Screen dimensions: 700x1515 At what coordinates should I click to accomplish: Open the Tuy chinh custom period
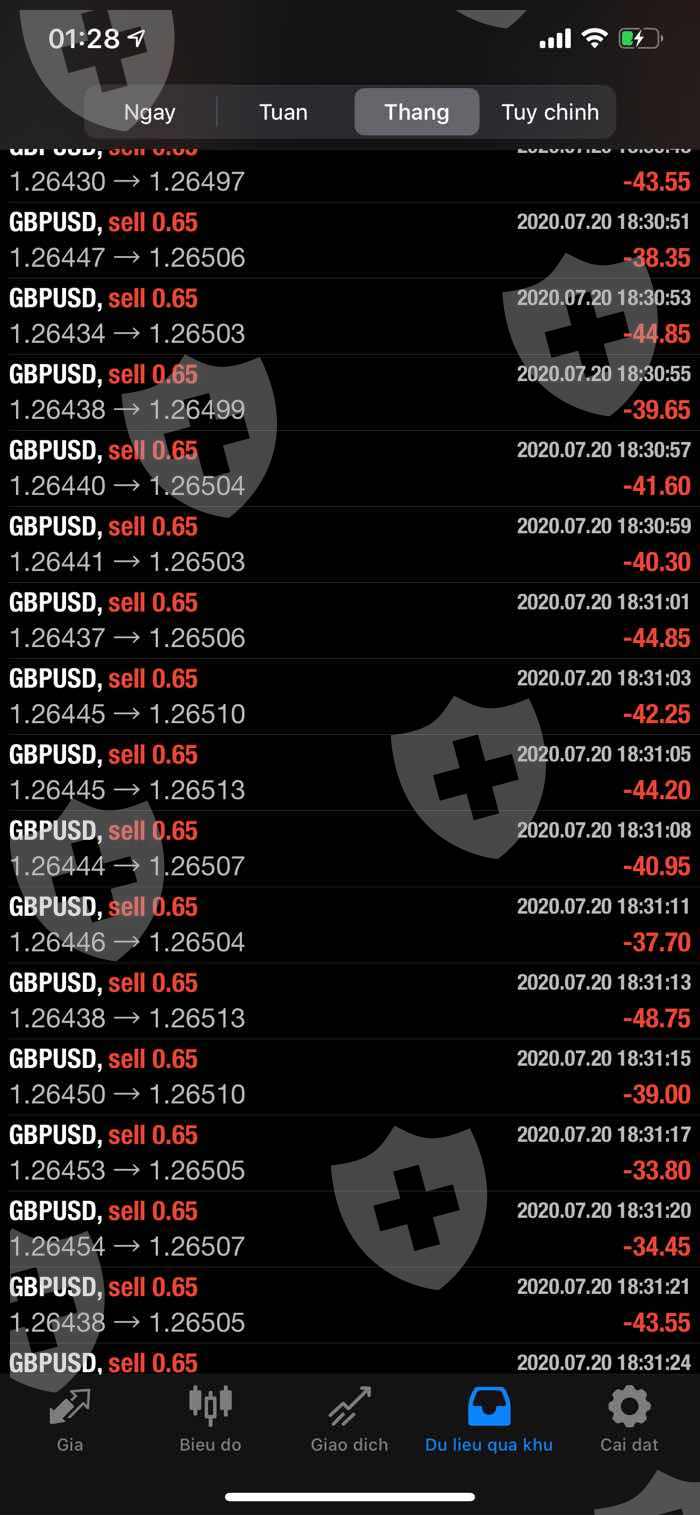tap(549, 112)
